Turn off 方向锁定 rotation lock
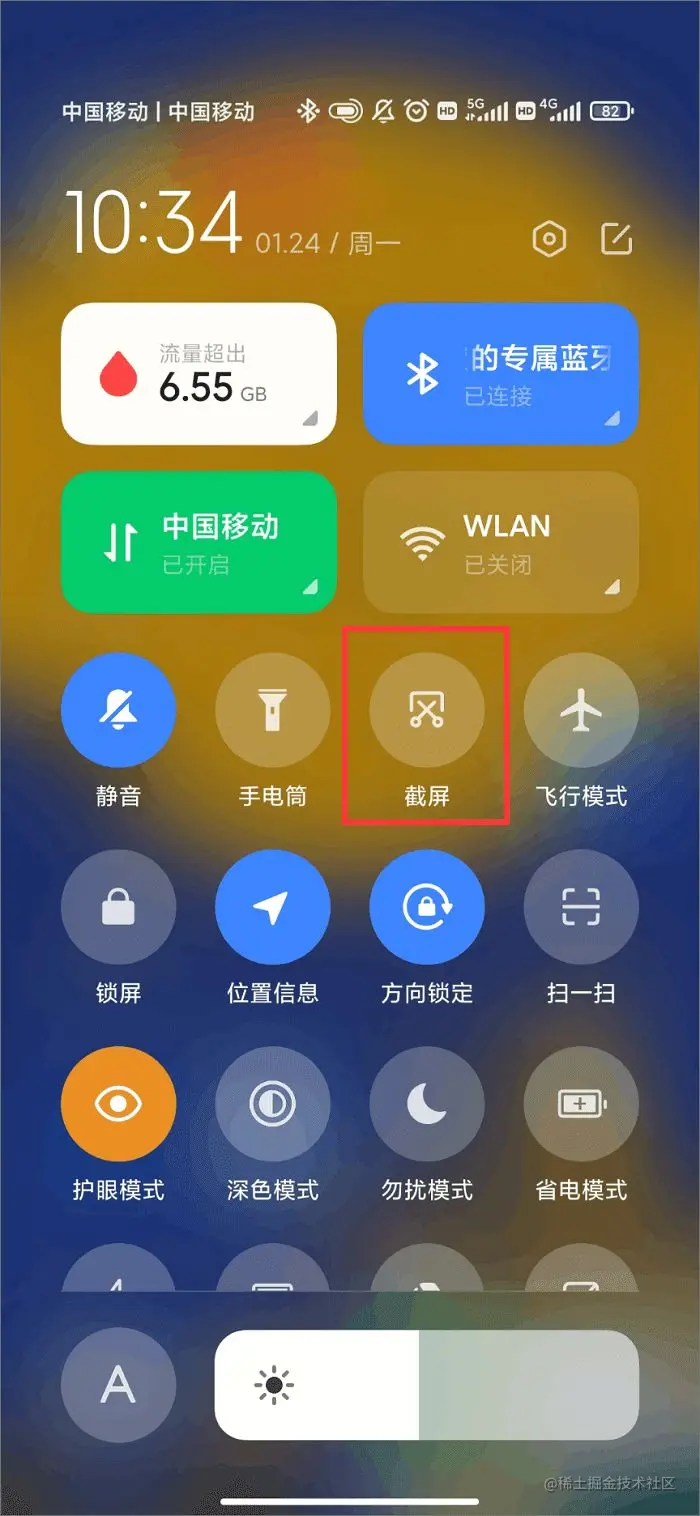Viewport: 700px width, 1516px height. pyautogui.click(x=427, y=907)
